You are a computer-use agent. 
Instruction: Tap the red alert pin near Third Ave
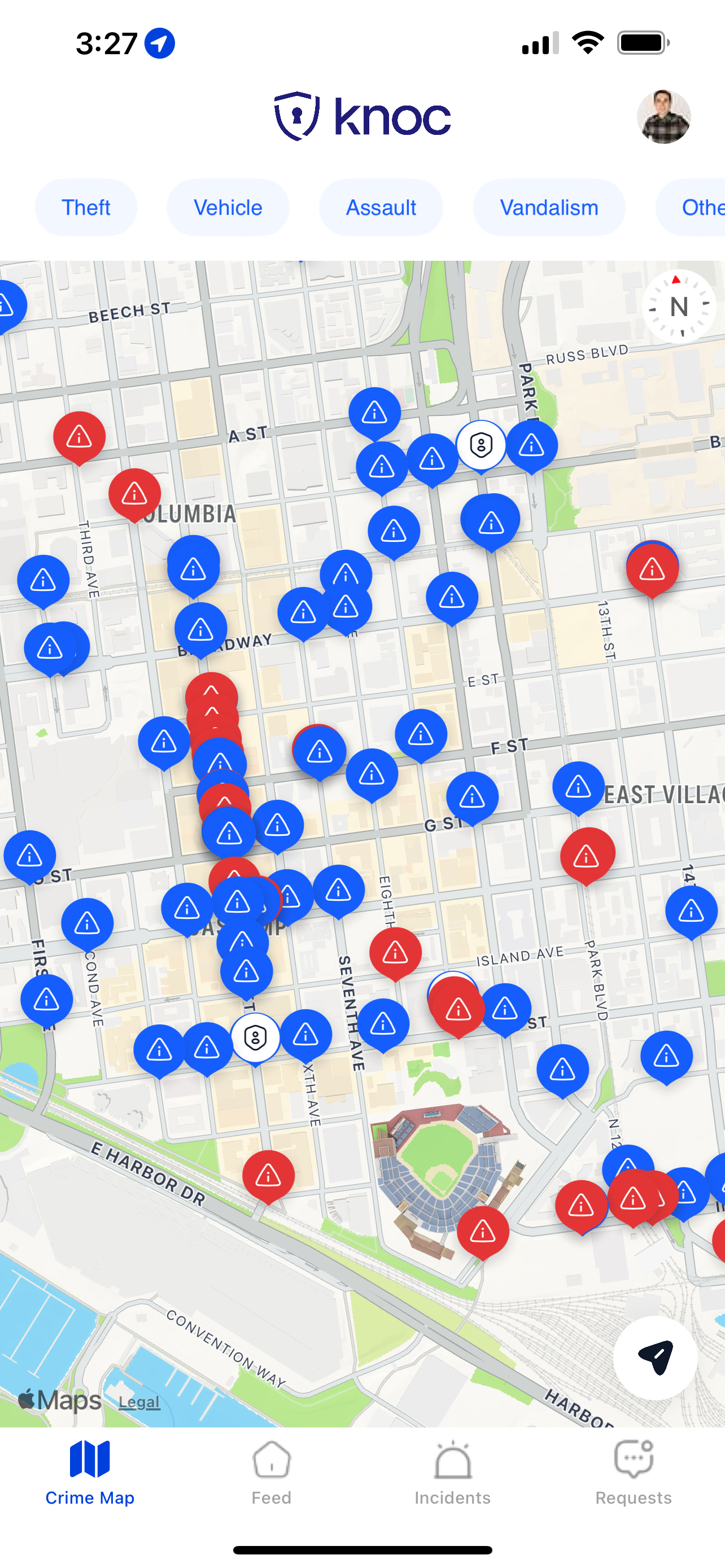tap(79, 436)
